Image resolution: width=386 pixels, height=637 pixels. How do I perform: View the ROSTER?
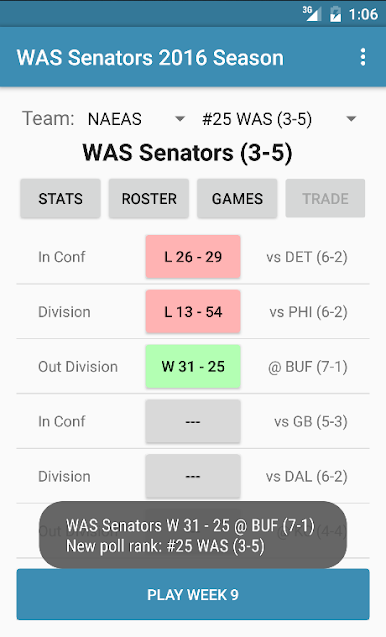click(x=149, y=199)
